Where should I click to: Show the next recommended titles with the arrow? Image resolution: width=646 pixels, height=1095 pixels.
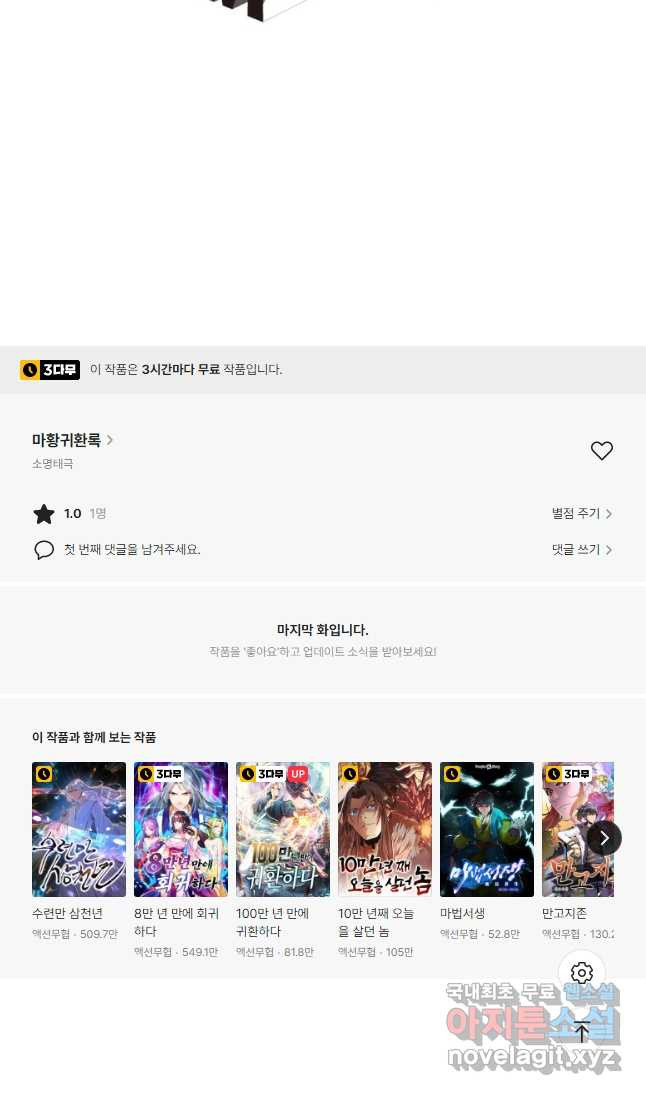(604, 837)
